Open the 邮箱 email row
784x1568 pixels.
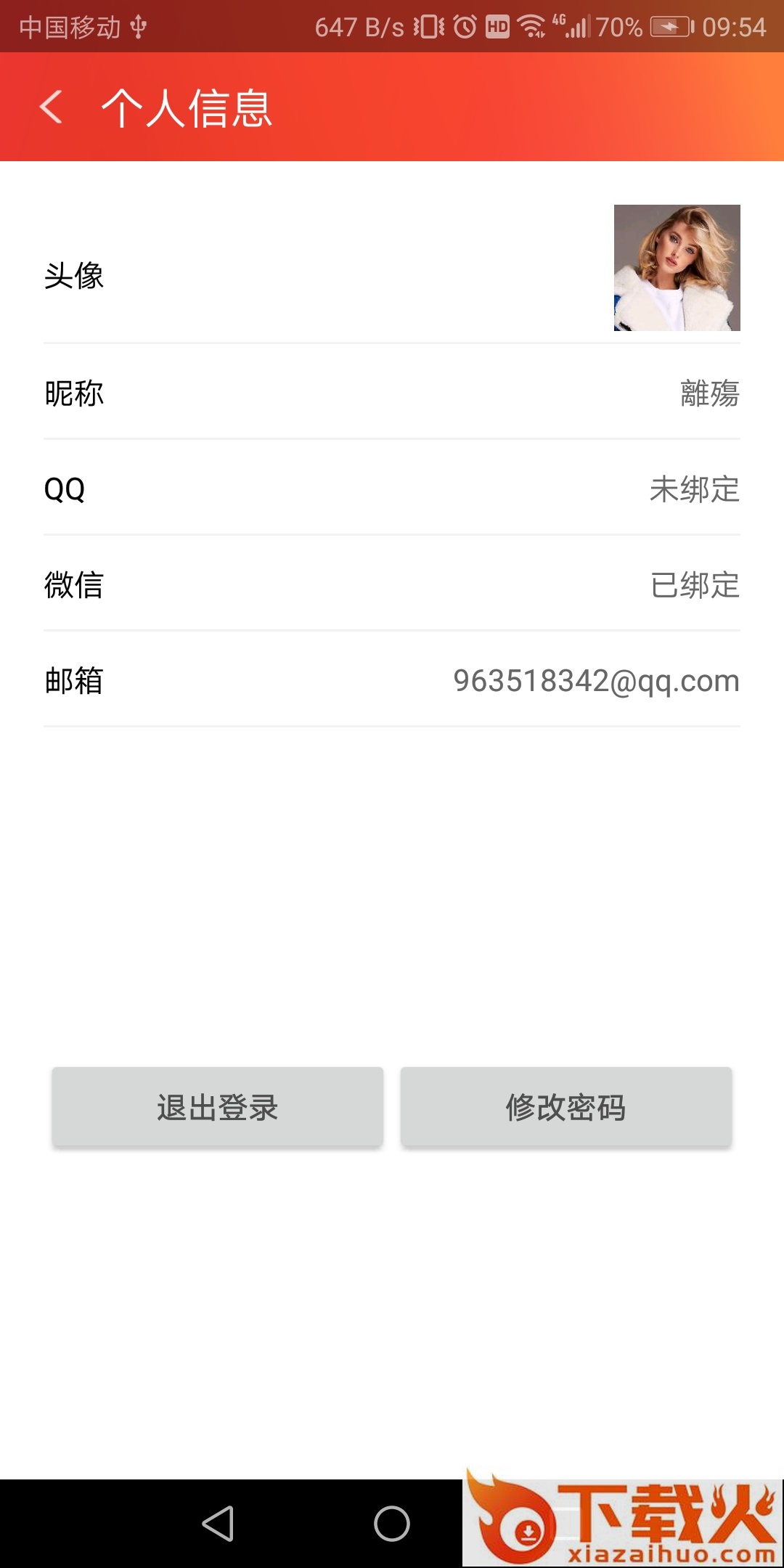pyautogui.click(x=392, y=680)
